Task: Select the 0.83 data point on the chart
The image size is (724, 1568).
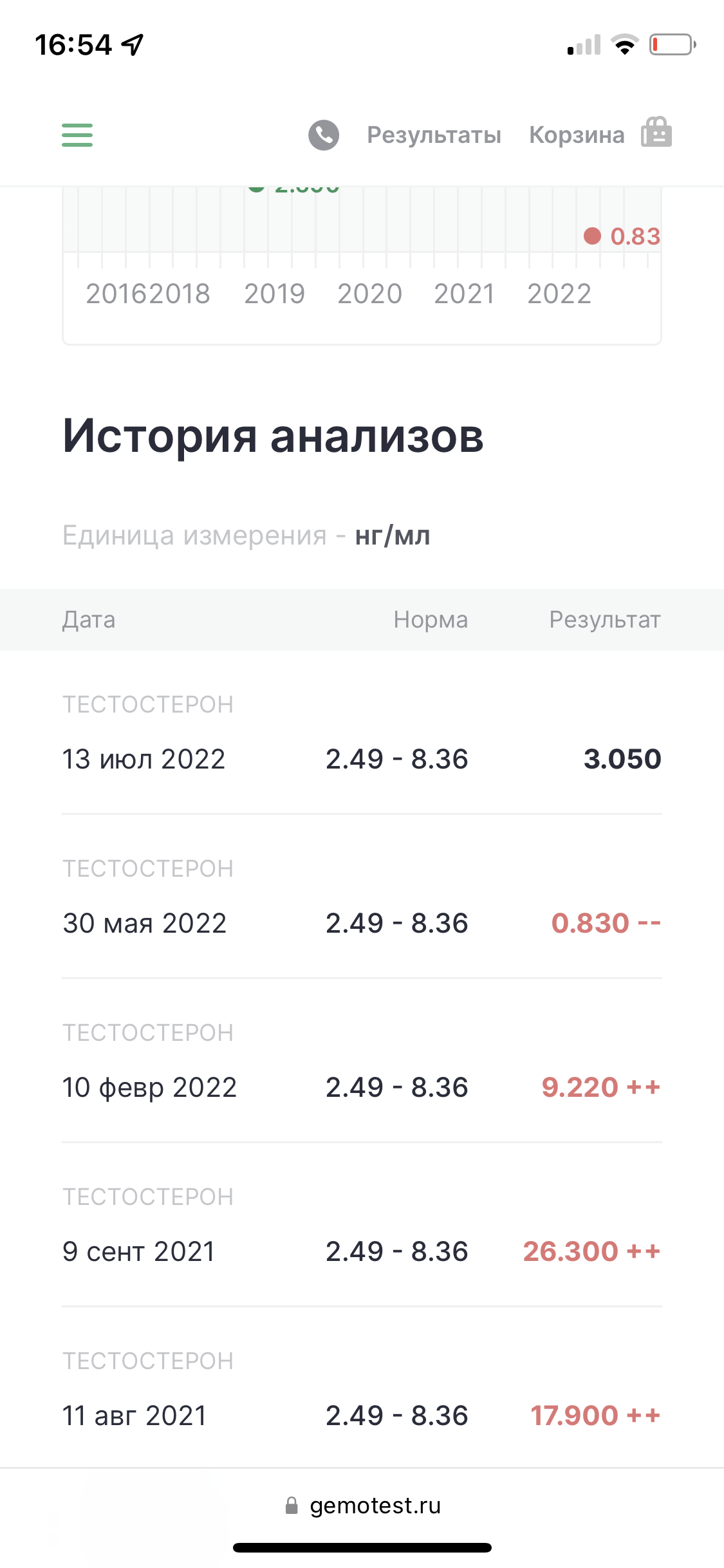Action: point(592,236)
